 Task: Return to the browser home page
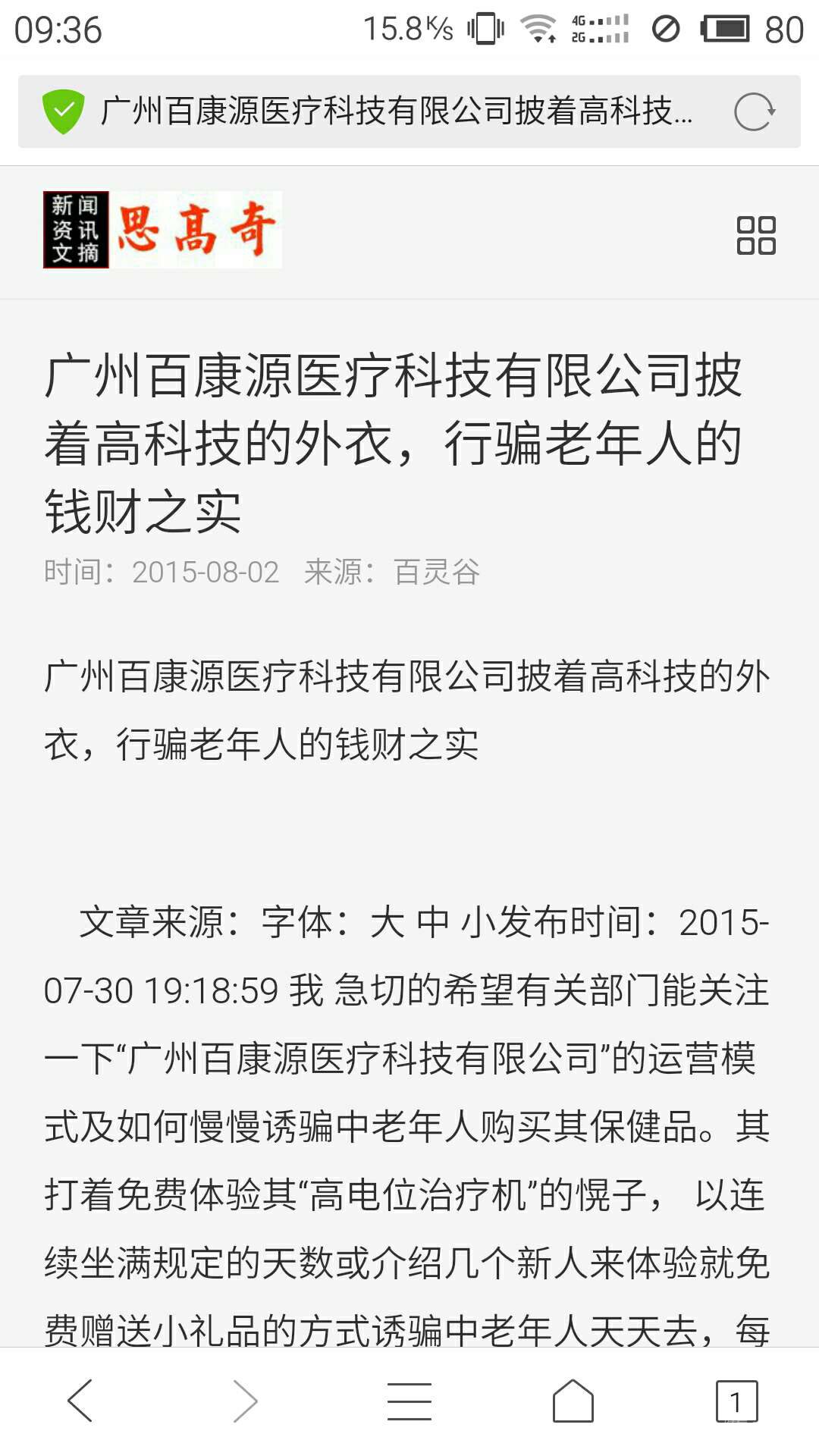coord(573,1401)
